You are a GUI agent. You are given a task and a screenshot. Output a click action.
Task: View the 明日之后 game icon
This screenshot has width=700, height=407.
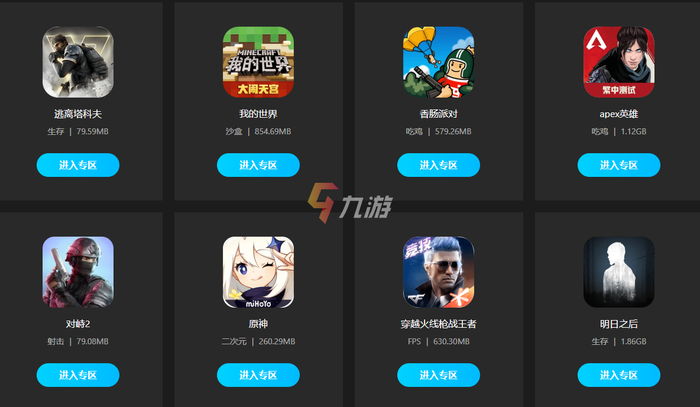[x=618, y=272]
